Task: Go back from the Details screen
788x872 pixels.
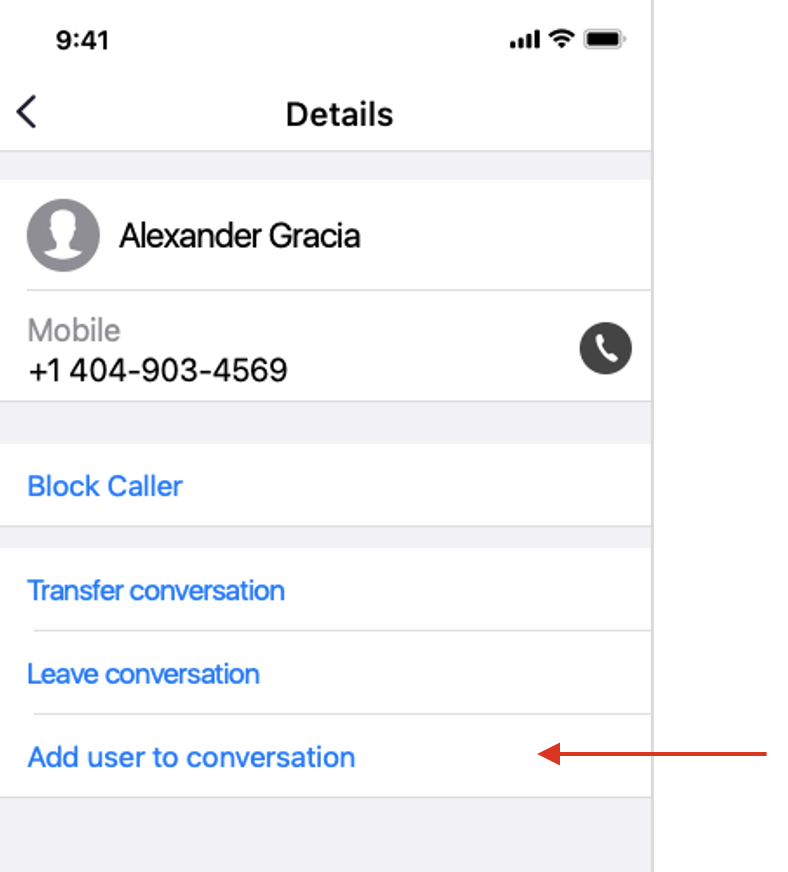Action: click(27, 112)
